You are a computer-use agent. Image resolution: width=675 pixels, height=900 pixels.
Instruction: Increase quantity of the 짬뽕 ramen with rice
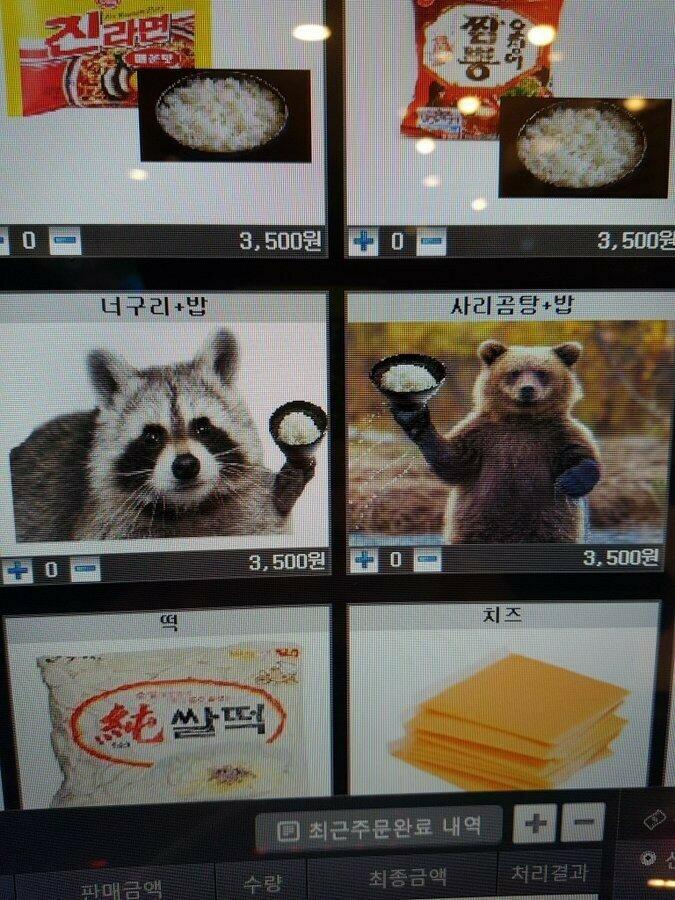tap(363, 242)
